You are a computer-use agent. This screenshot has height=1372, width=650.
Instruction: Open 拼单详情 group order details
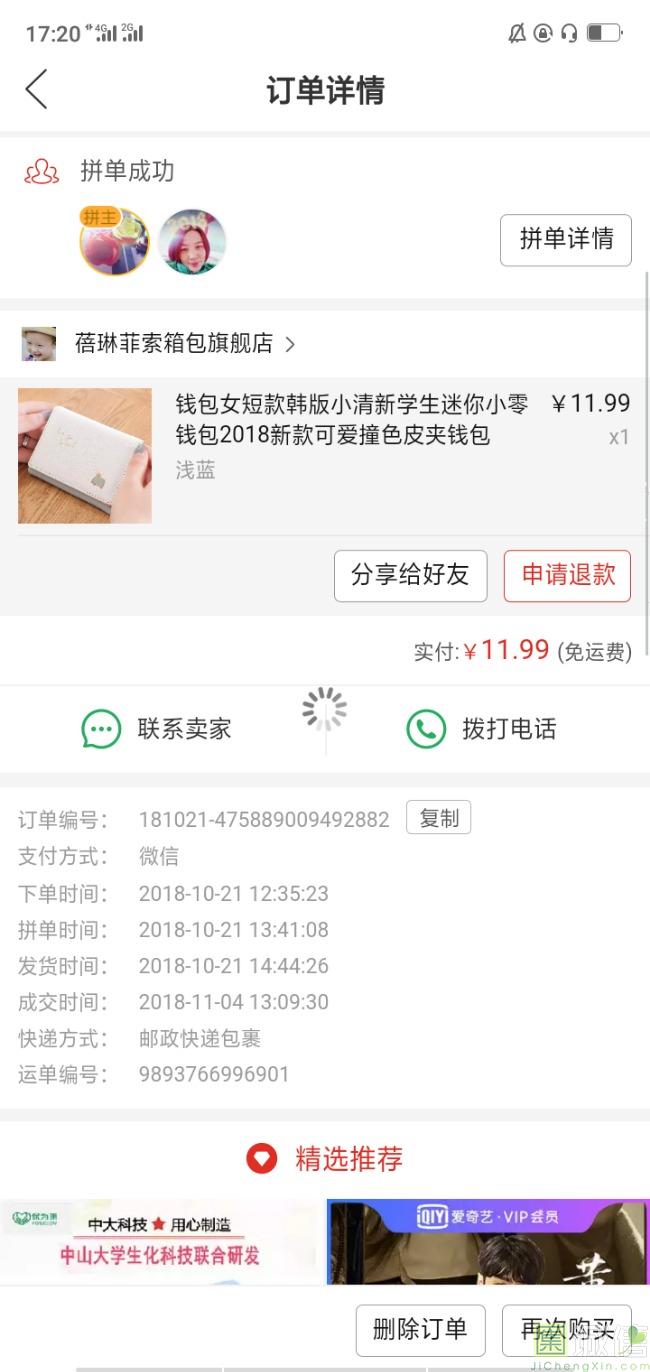(x=565, y=240)
